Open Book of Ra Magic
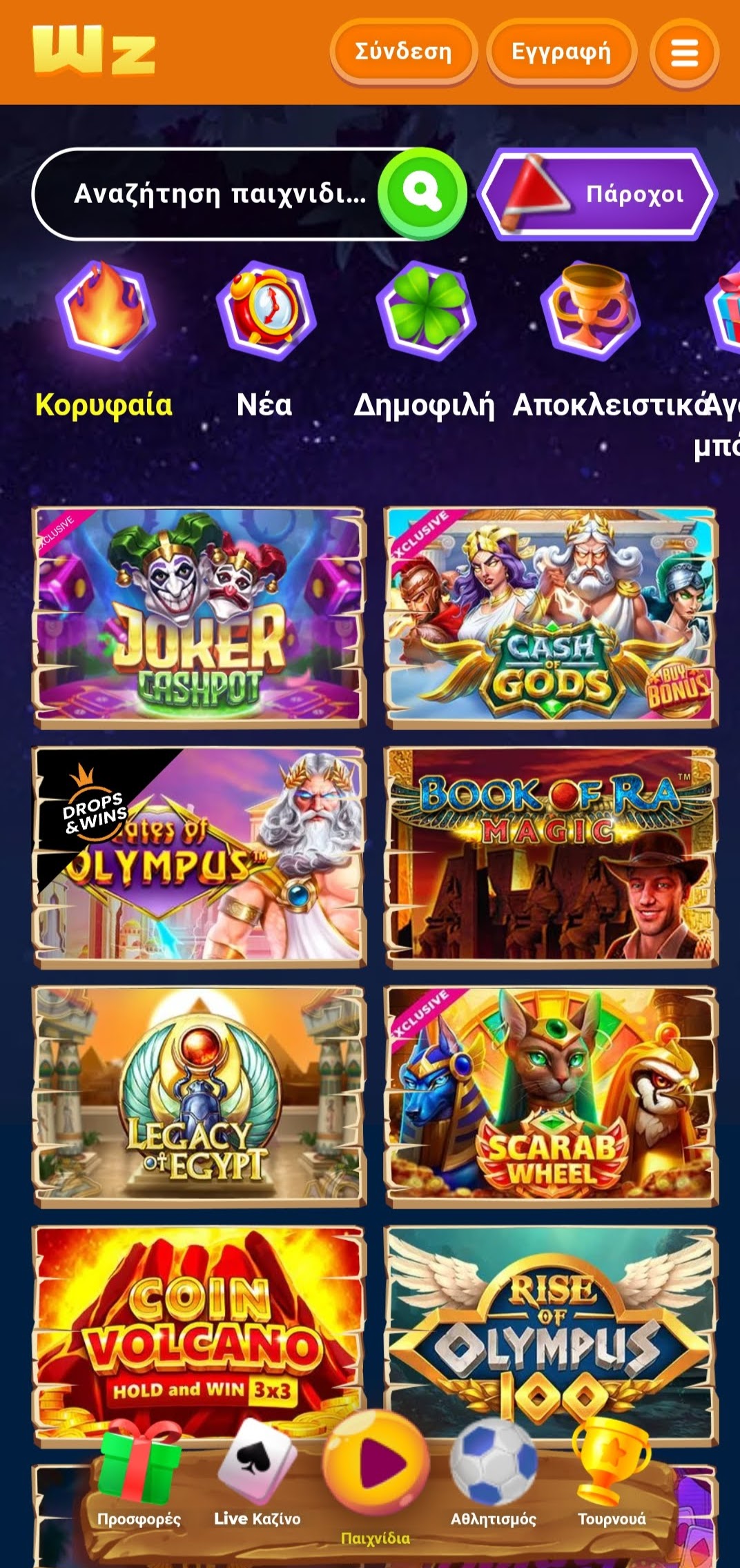The height and width of the screenshot is (1568, 740). 551,856
